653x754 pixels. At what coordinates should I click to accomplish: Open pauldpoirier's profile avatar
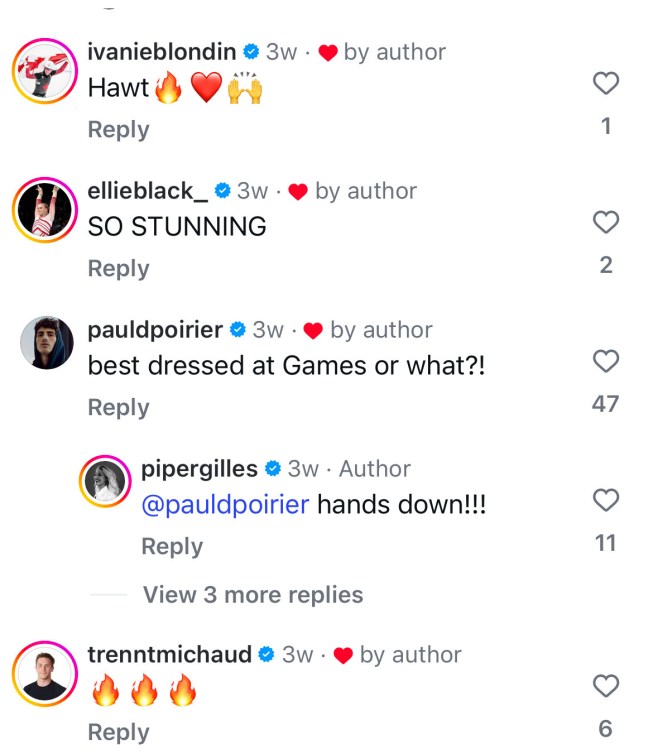tap(46, 344)
